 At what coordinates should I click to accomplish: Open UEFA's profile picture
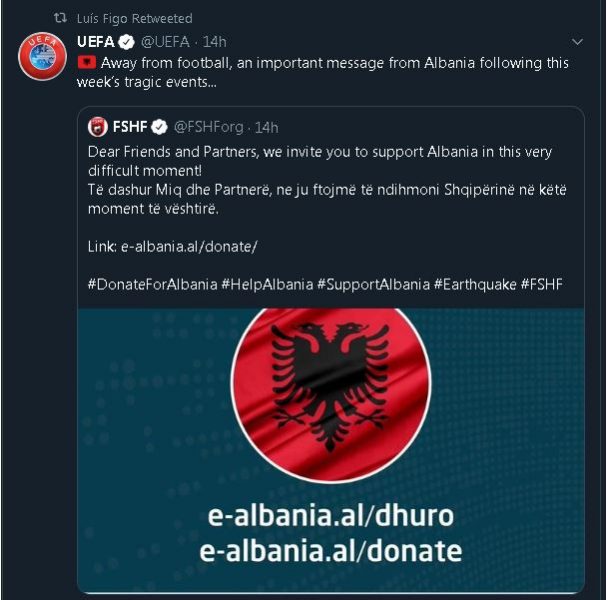tap(39, 57)
